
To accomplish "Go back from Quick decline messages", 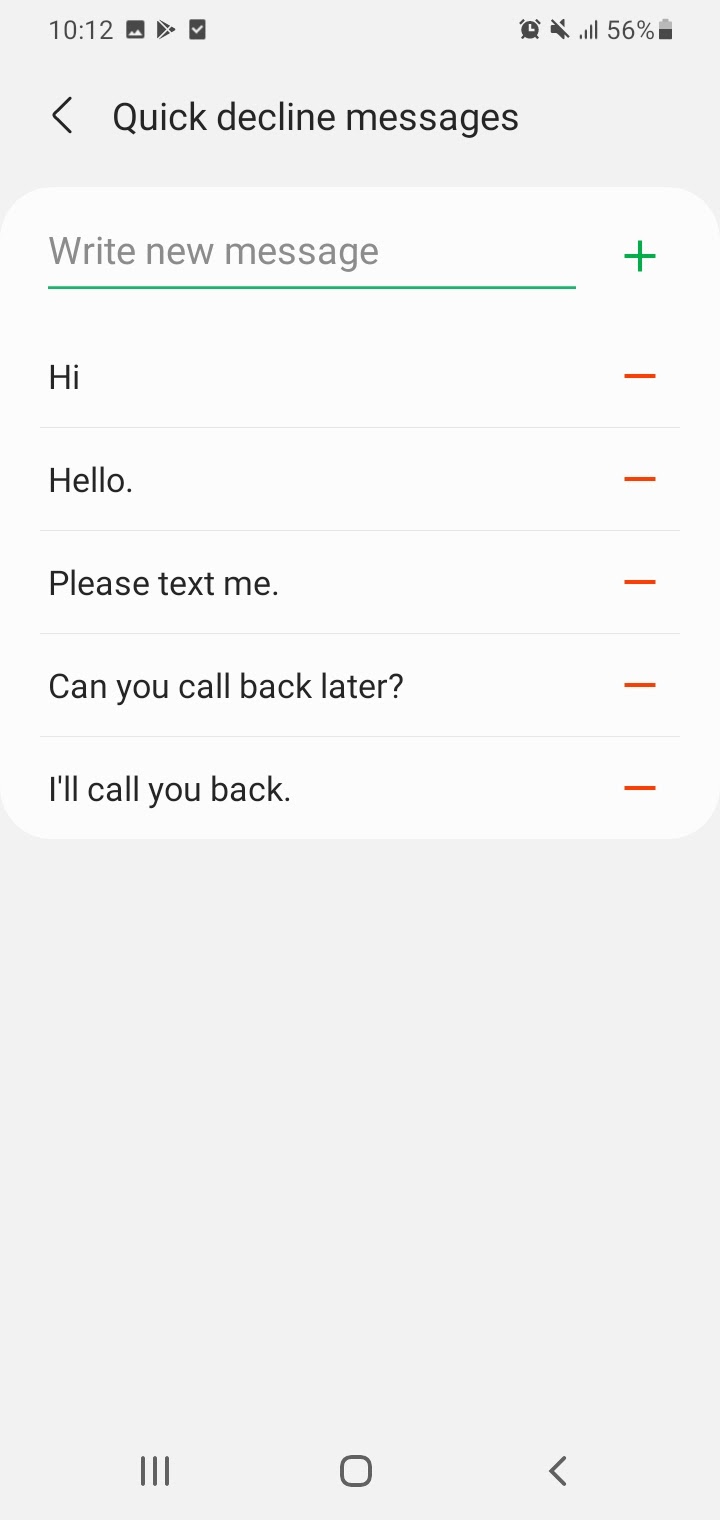I will [62, 116].
